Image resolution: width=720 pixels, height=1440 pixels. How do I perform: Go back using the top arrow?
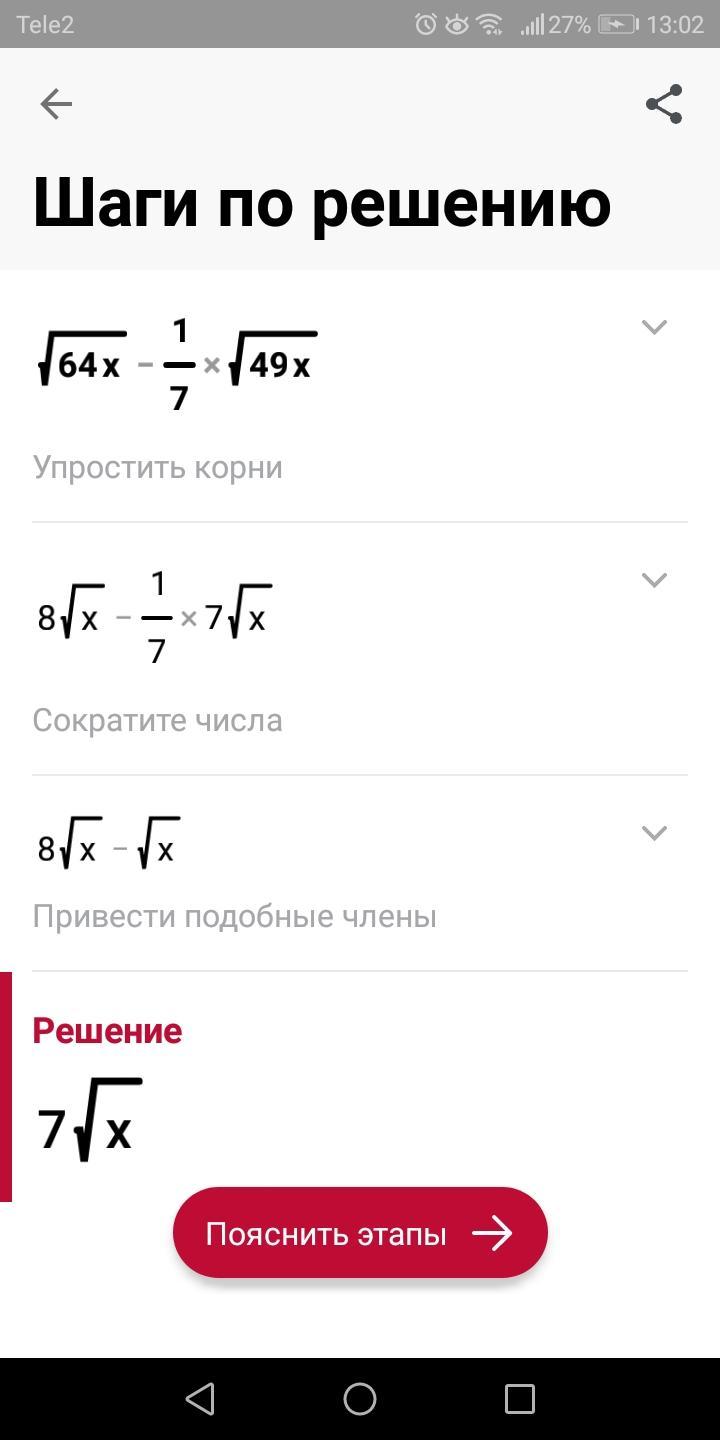coord(56,104)
